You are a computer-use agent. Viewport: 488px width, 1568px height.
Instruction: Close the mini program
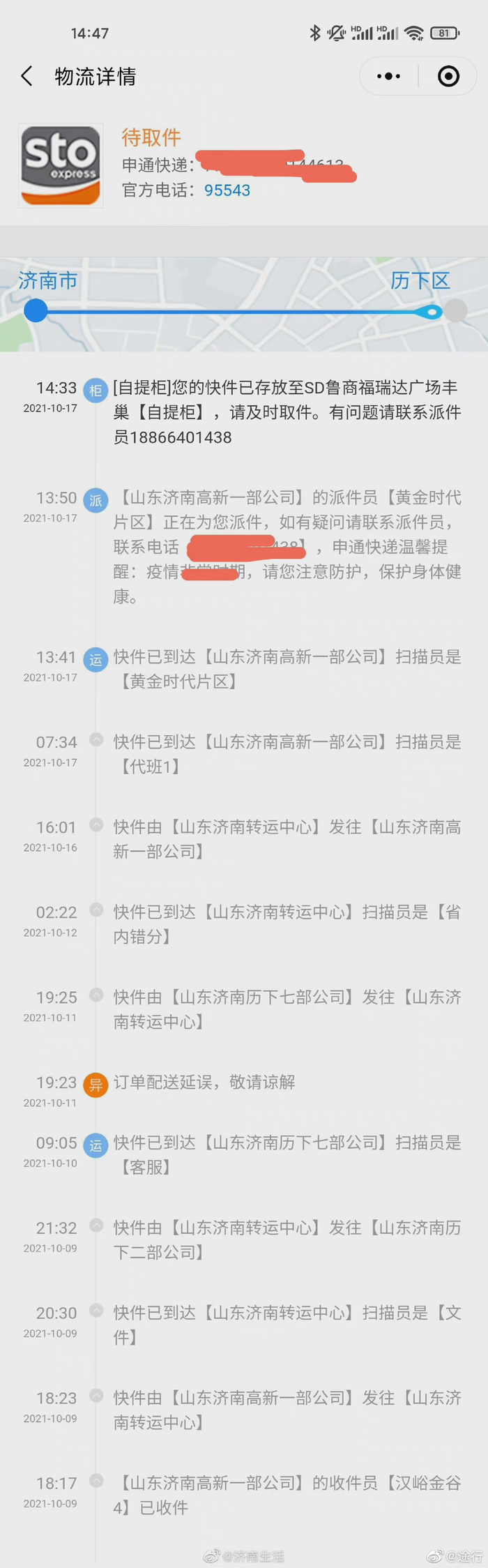tap(448, 76)
